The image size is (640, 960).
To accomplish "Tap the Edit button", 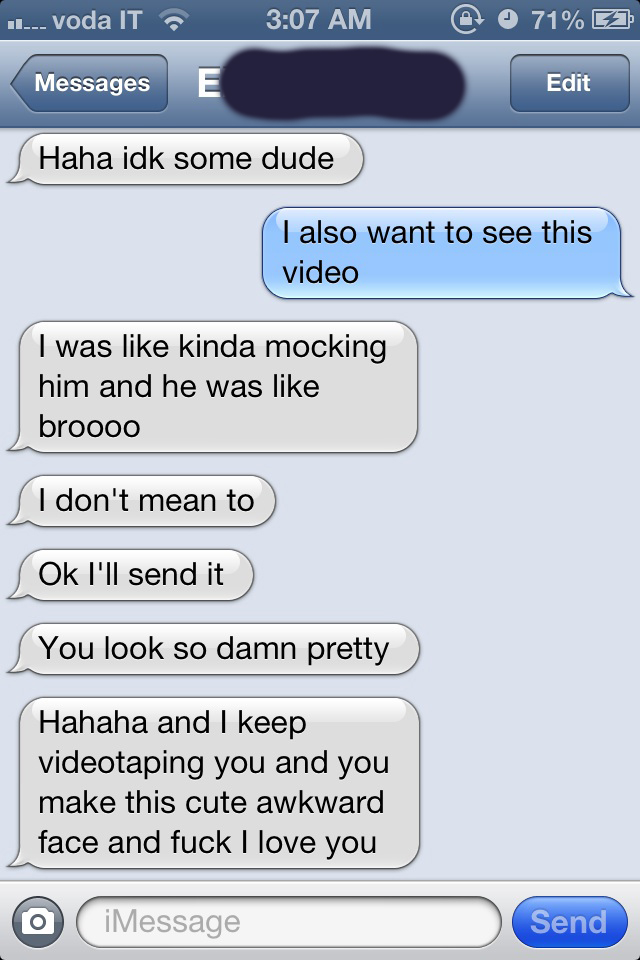I will tap(567, 84).
